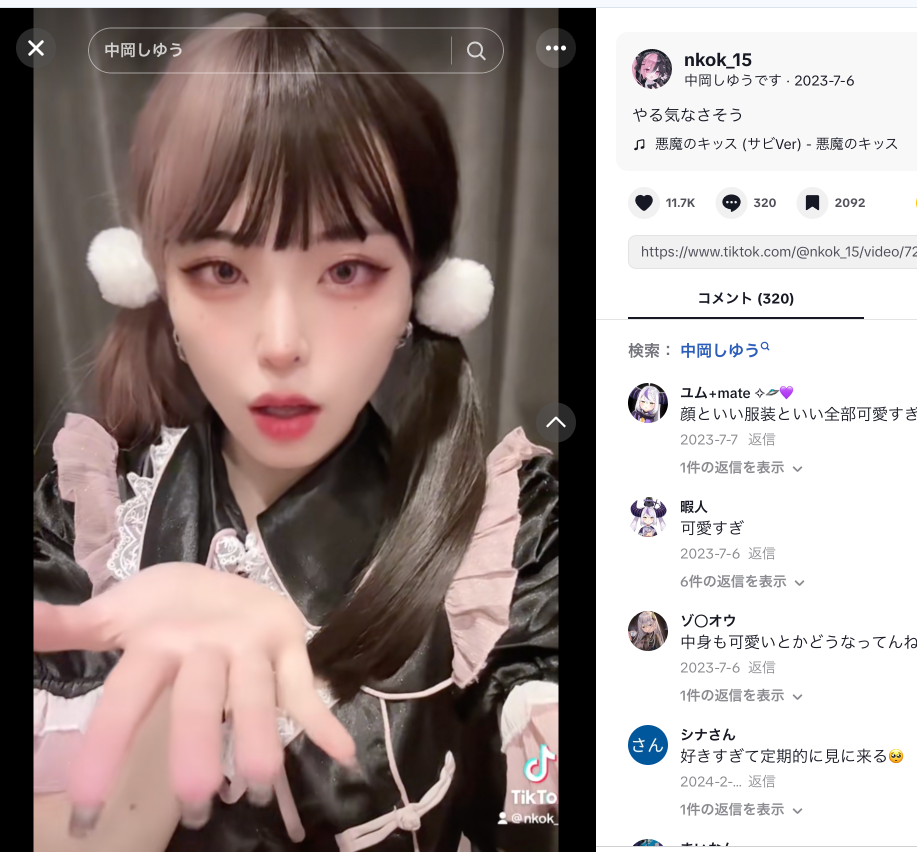The width and height of the screenshot is (917, 852).
Task: Reply to ユム+mate's comment
Action: 762,439
